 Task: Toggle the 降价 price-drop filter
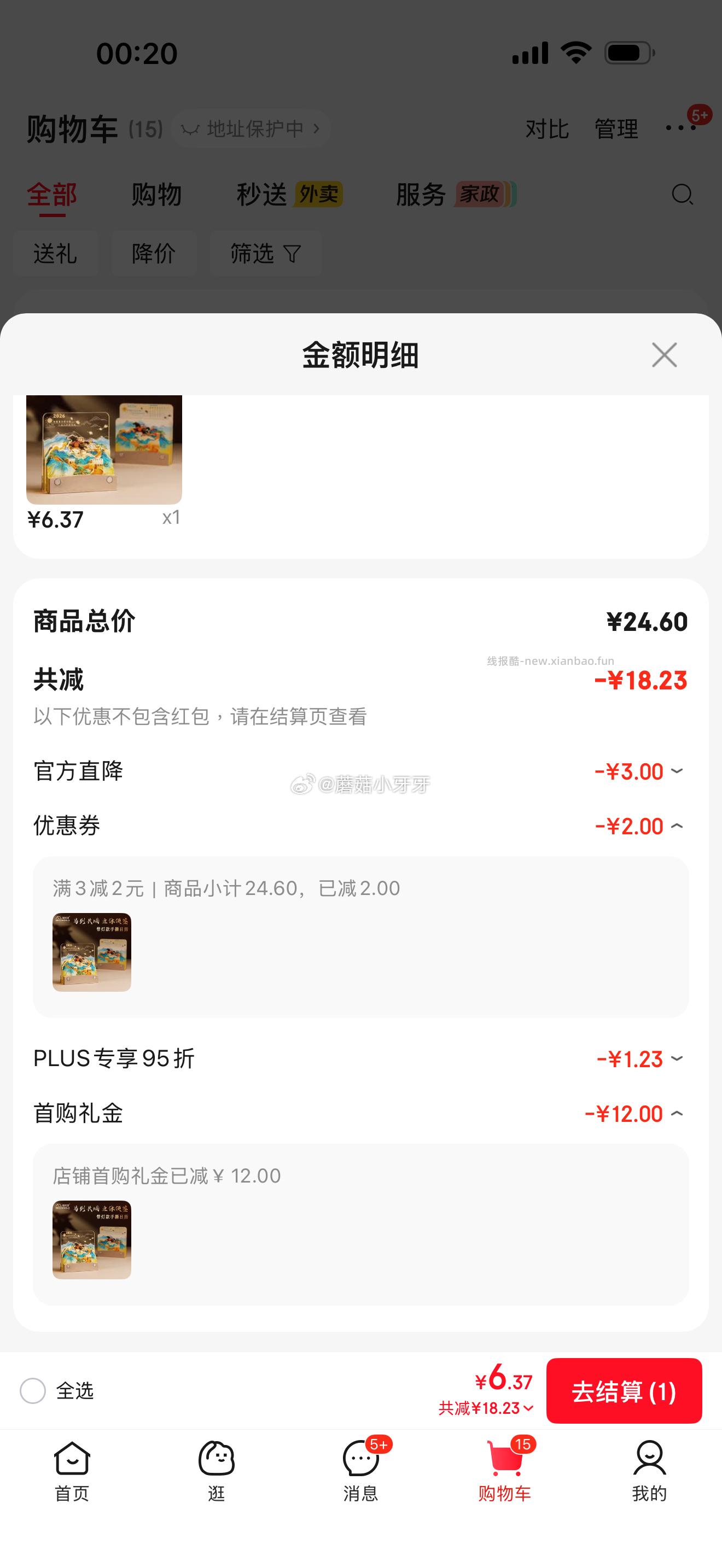153,254
